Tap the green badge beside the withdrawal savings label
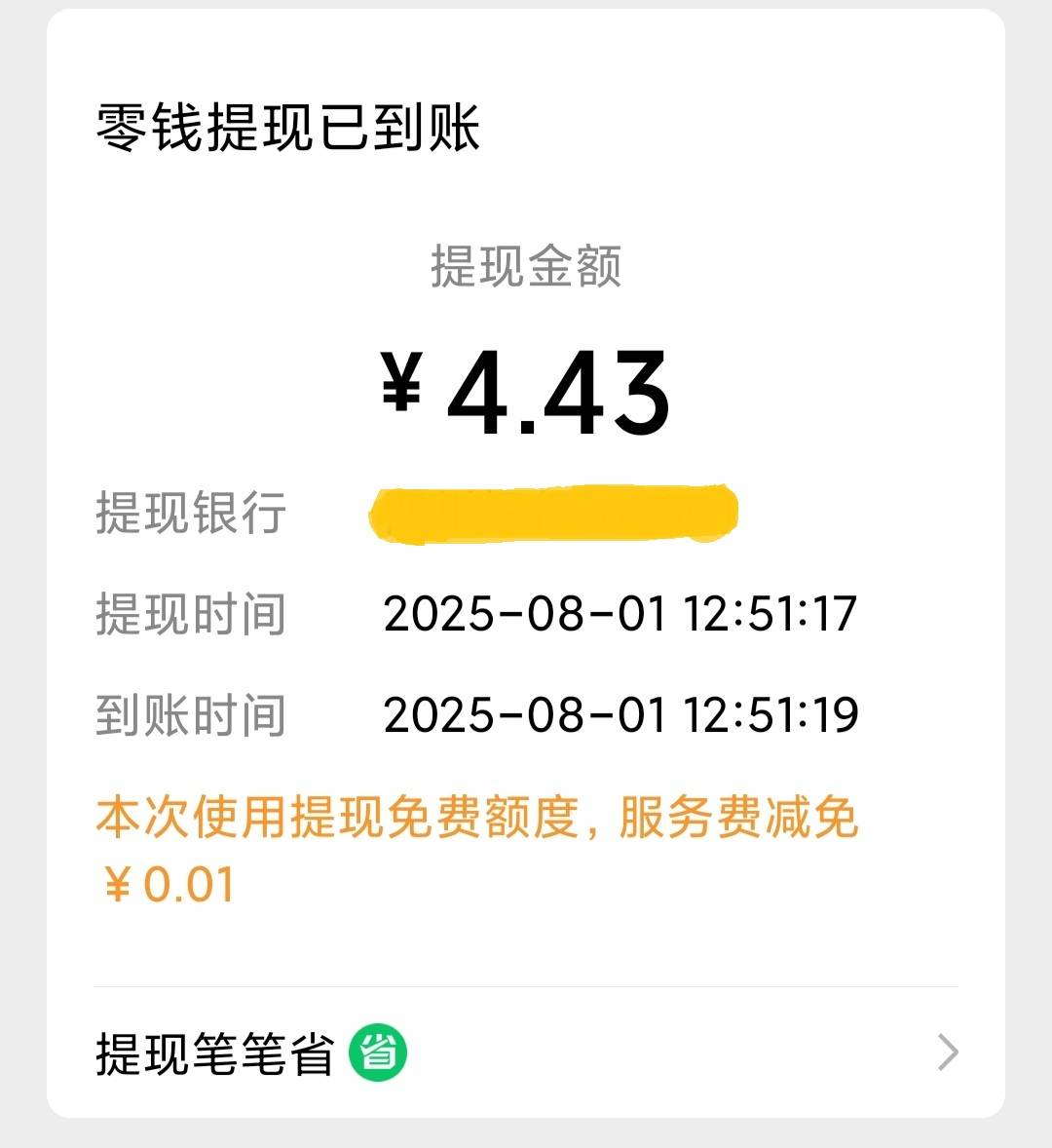This screenshot has height=1148, width=1052. tap(380, 1051)
